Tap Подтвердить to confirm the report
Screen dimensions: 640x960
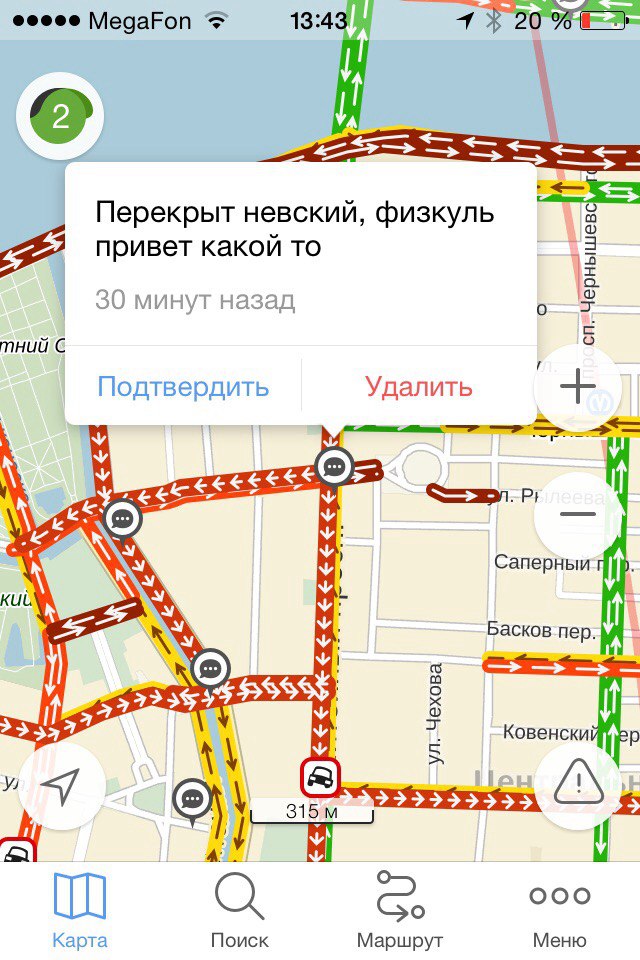[x=183, y=386]
